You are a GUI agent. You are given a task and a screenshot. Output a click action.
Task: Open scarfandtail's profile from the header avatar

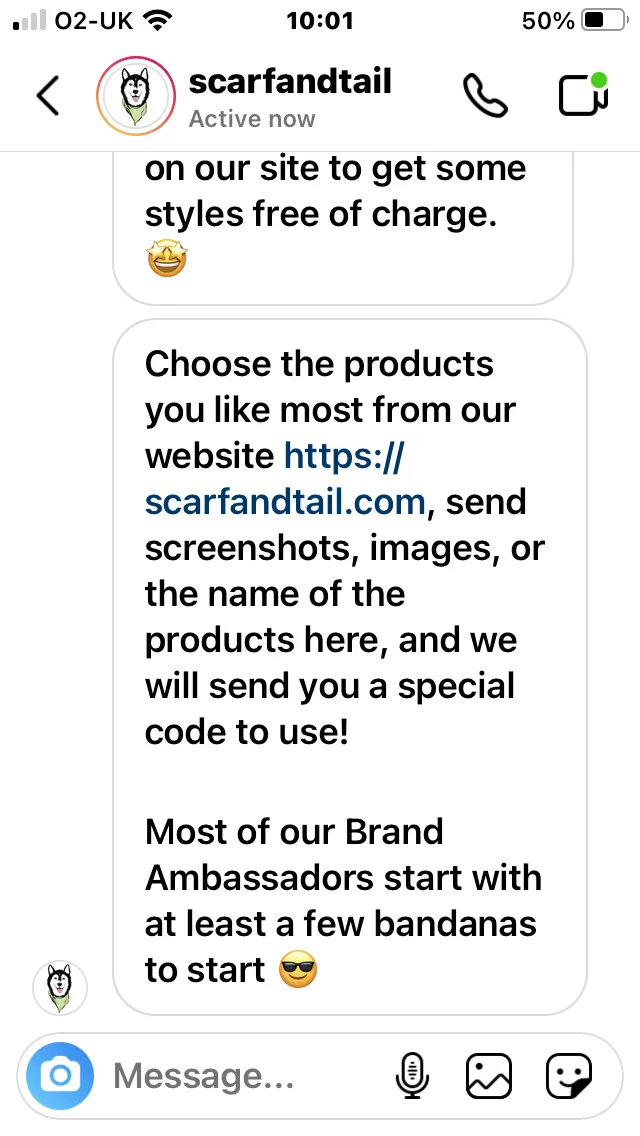136,96
